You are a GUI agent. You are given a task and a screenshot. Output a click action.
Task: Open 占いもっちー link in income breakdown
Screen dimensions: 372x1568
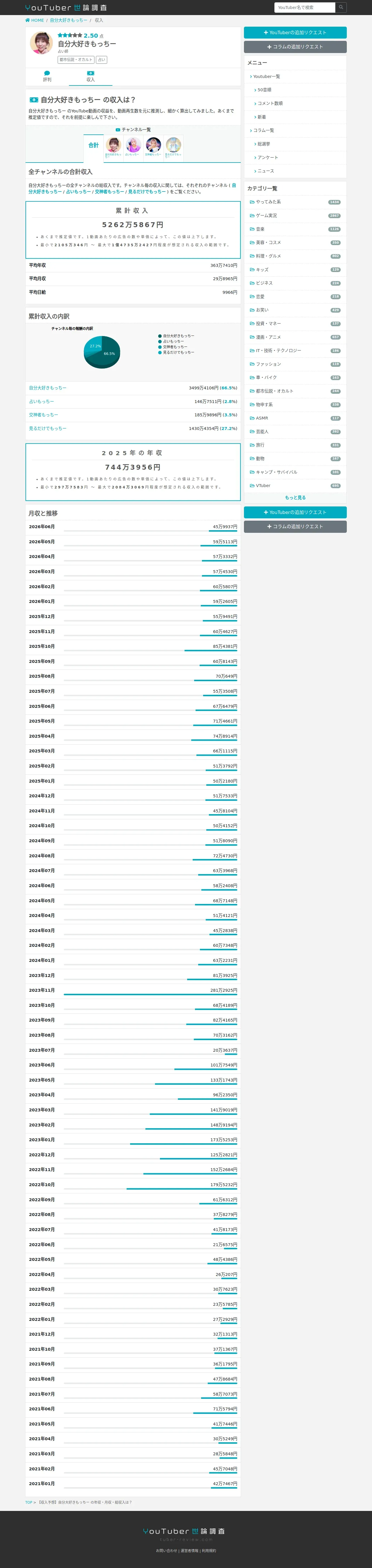click(x=41, y=402)
